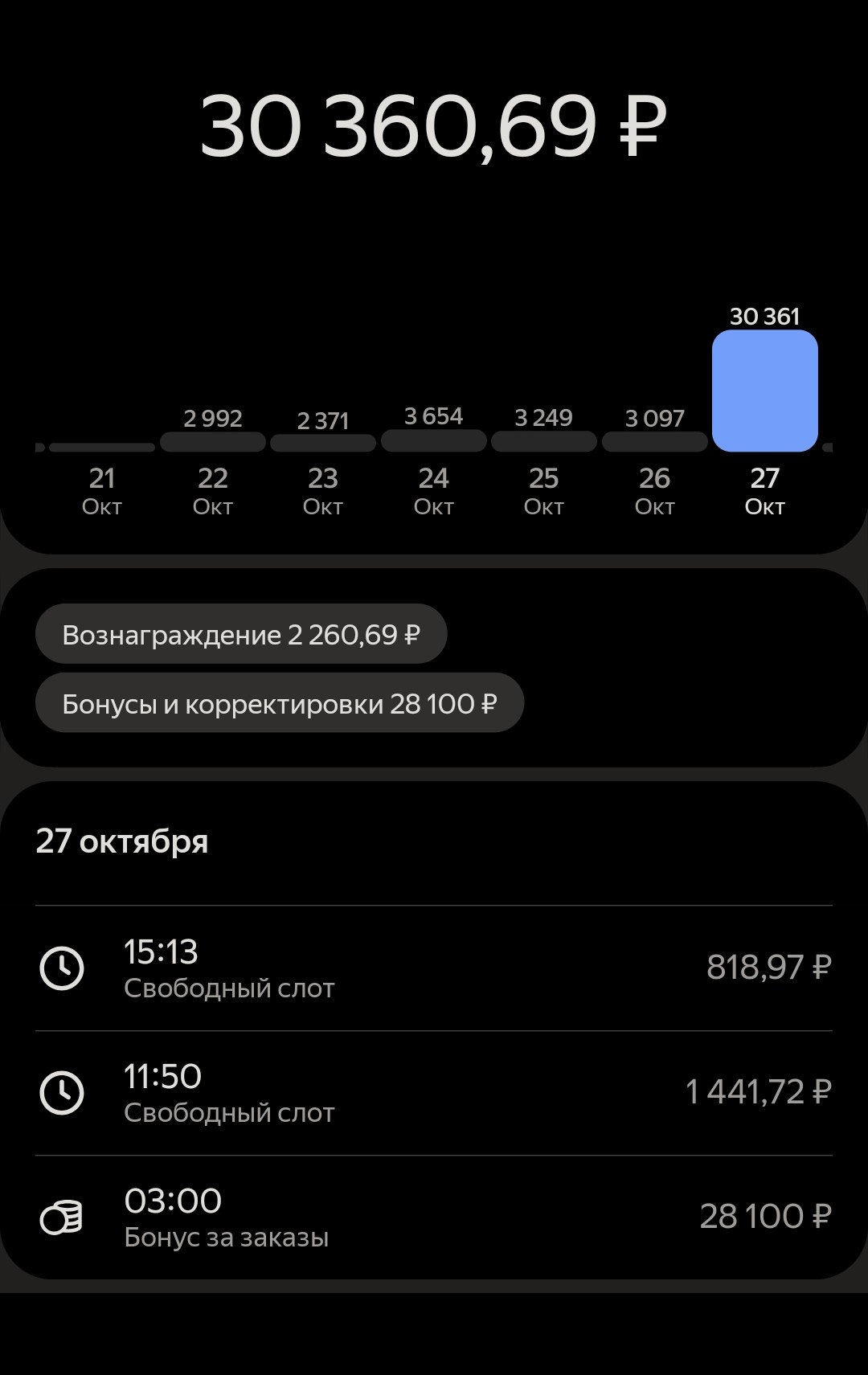Tap the highlighted 27 Окт bar

click(765, 391)
